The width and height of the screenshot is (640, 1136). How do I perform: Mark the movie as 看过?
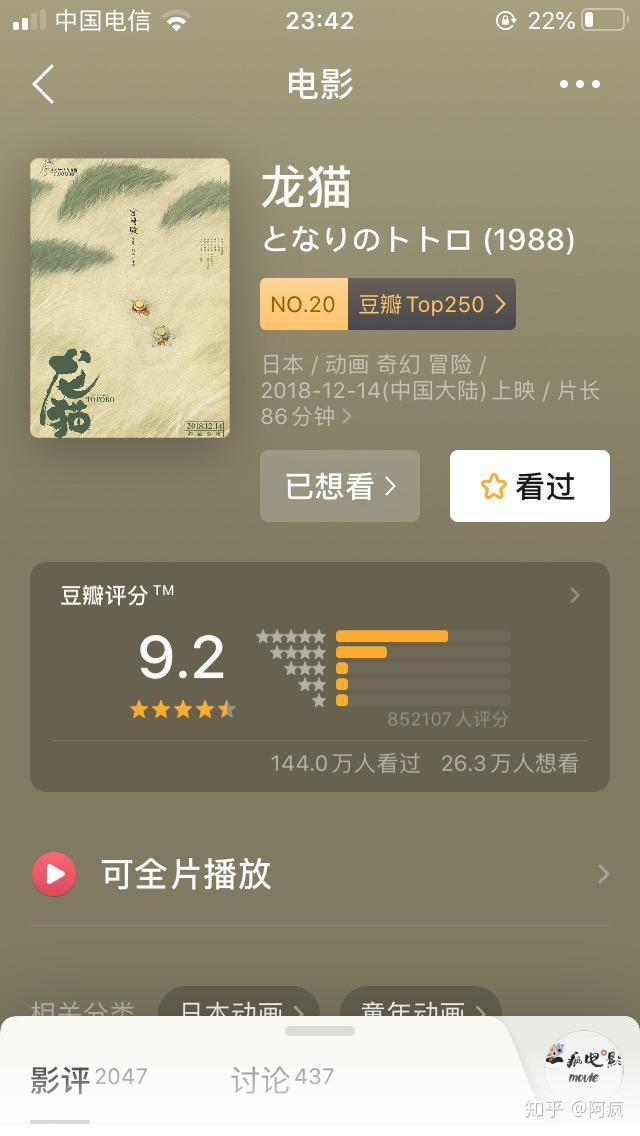(x=529, y=486)
